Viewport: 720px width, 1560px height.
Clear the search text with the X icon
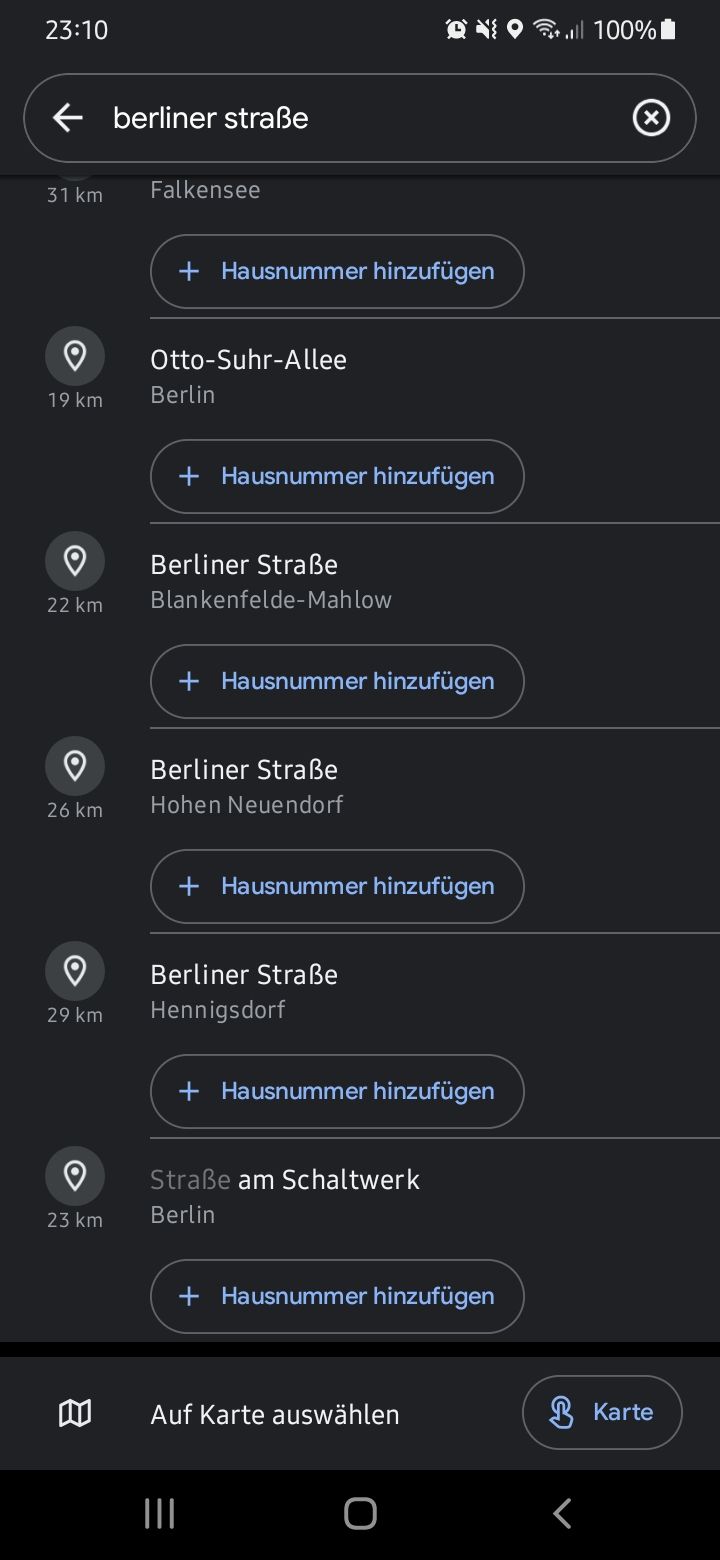[x=650, y=118]
